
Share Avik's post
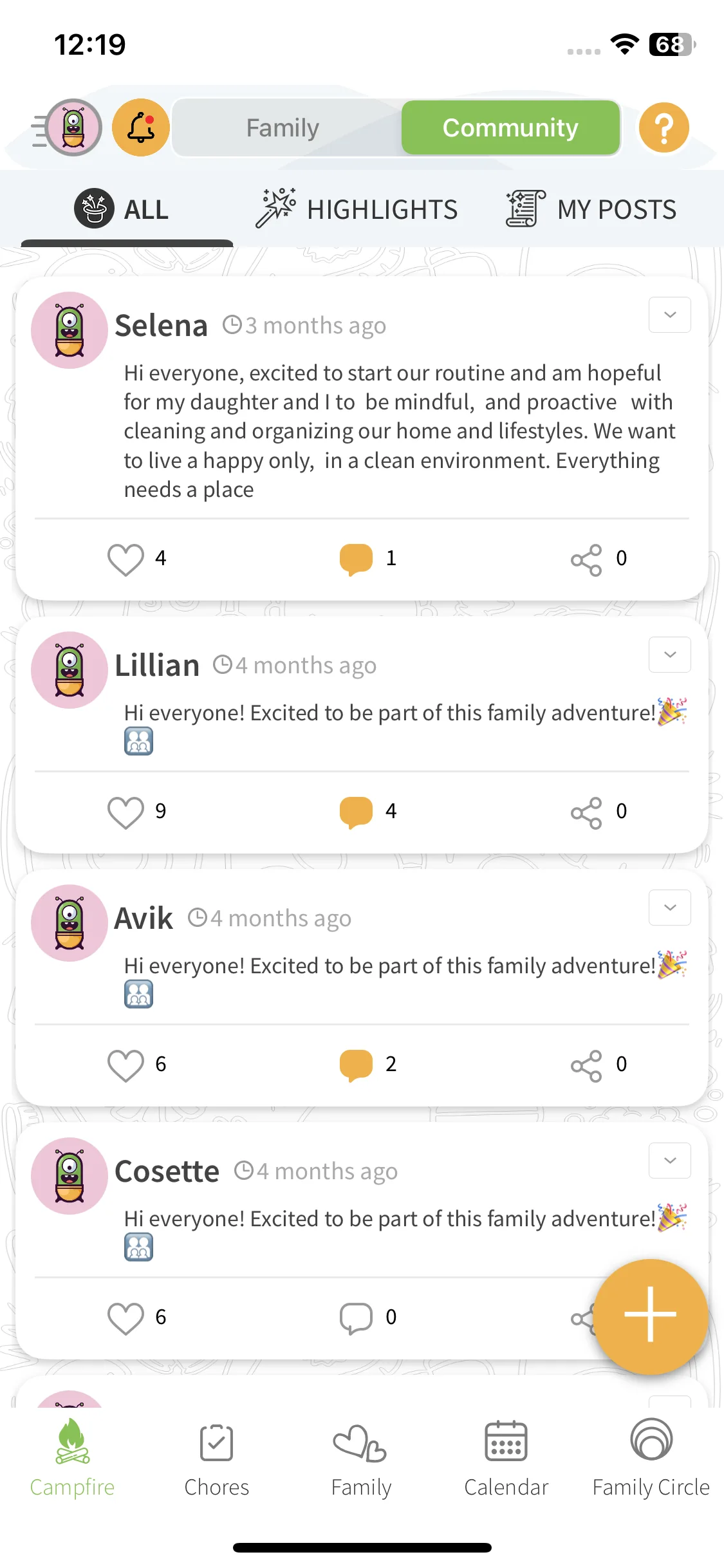tap(586, 1065)
